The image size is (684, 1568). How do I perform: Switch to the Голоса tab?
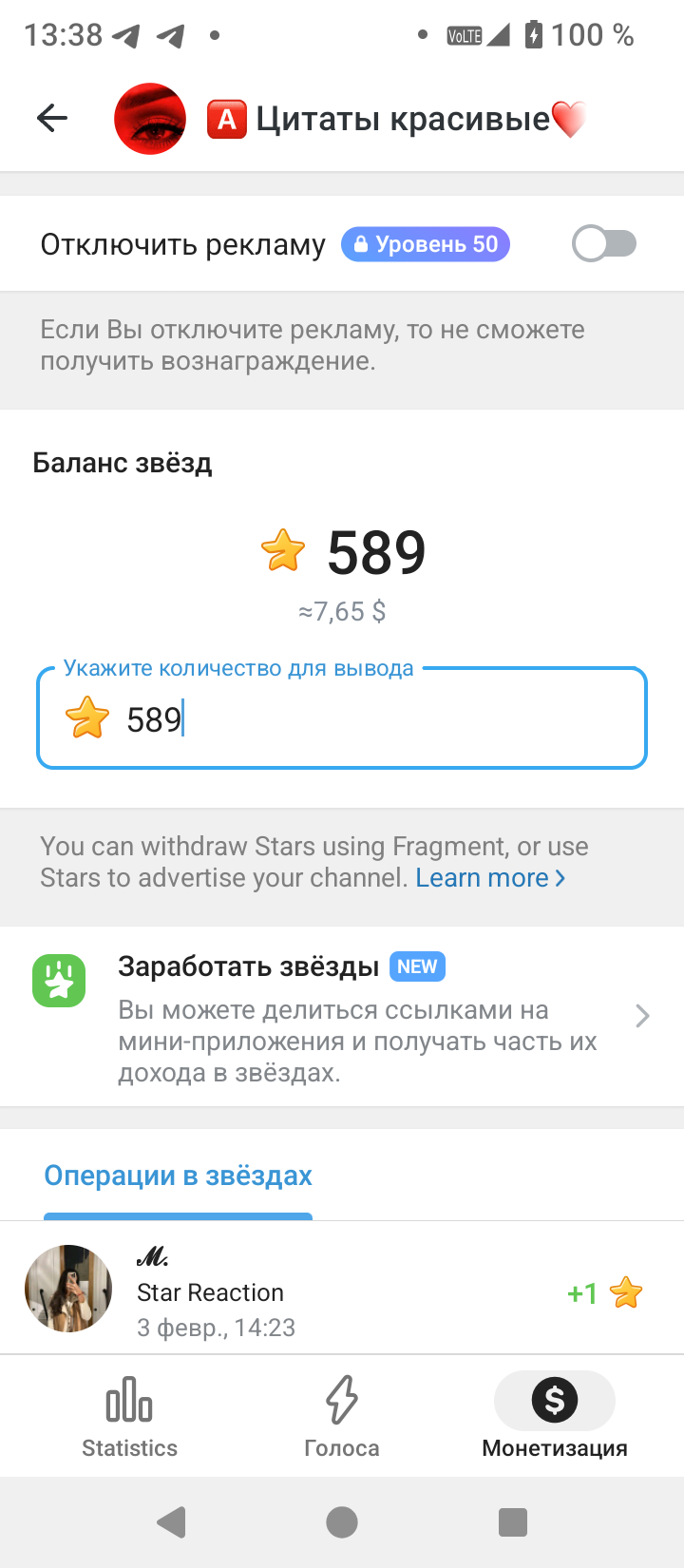point(342,1418)
